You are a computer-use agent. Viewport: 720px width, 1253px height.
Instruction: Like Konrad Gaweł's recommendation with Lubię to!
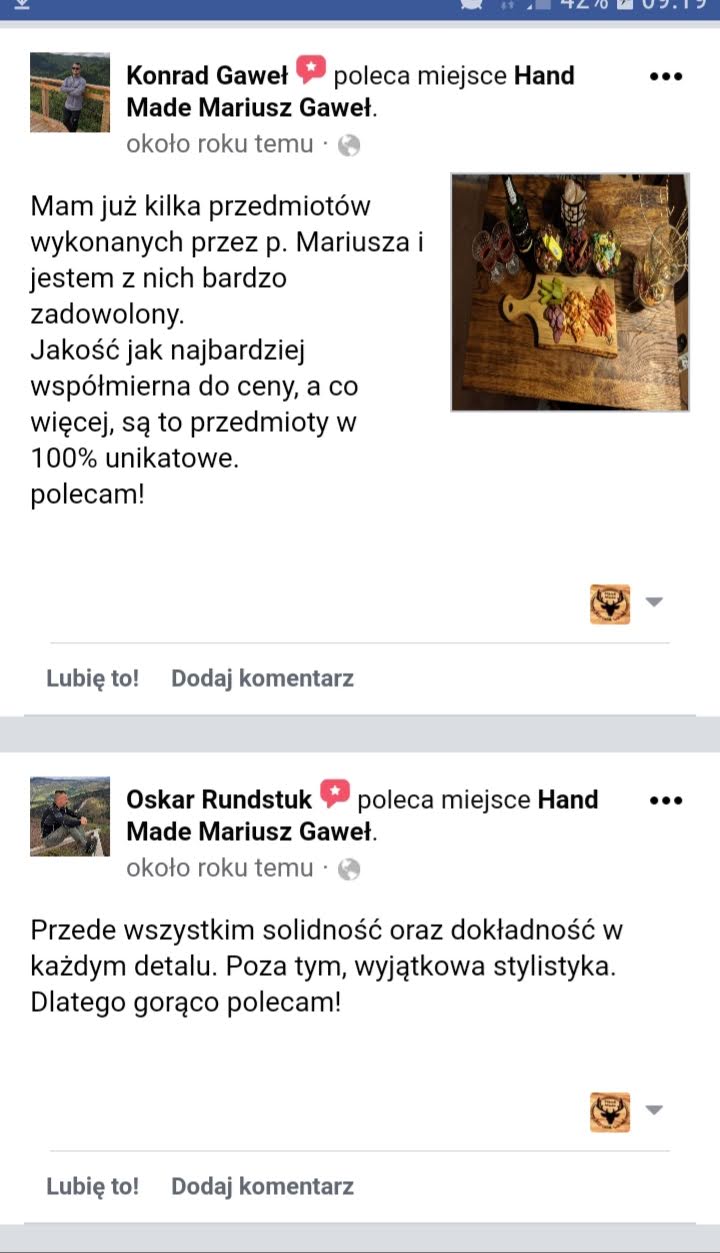[x=93, y=678]
